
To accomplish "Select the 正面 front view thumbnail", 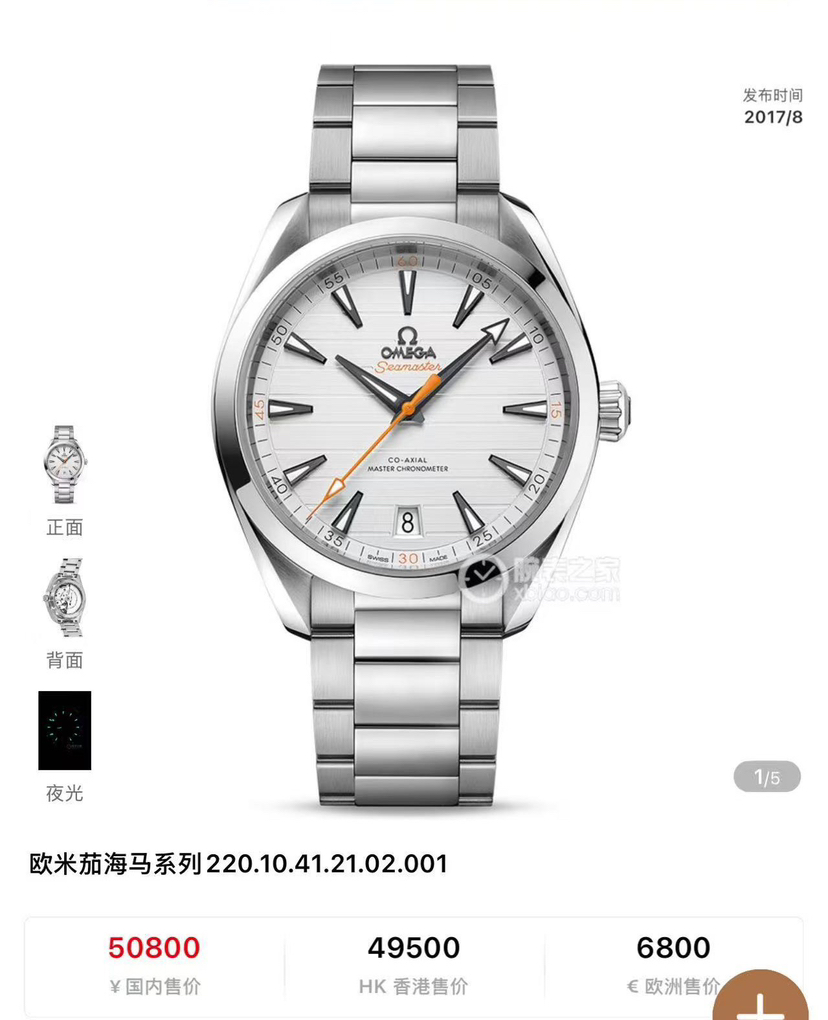I will [64, 465].
